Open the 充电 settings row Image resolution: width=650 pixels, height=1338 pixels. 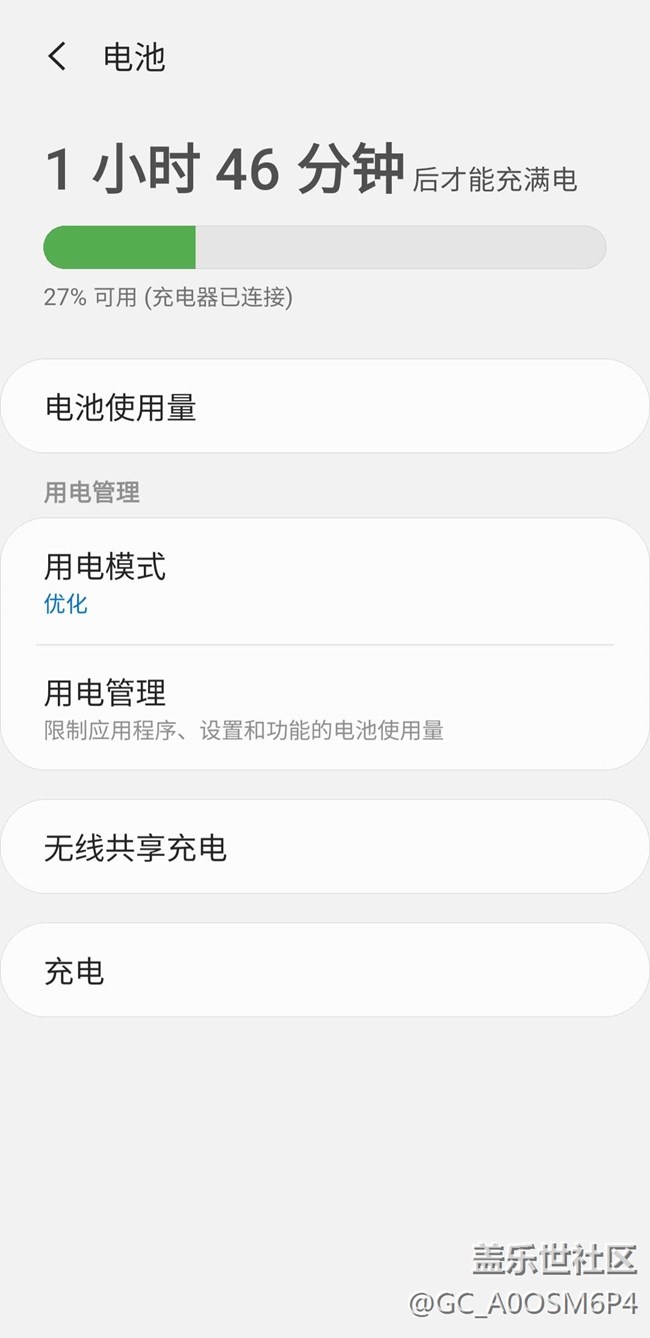[324, 971]
